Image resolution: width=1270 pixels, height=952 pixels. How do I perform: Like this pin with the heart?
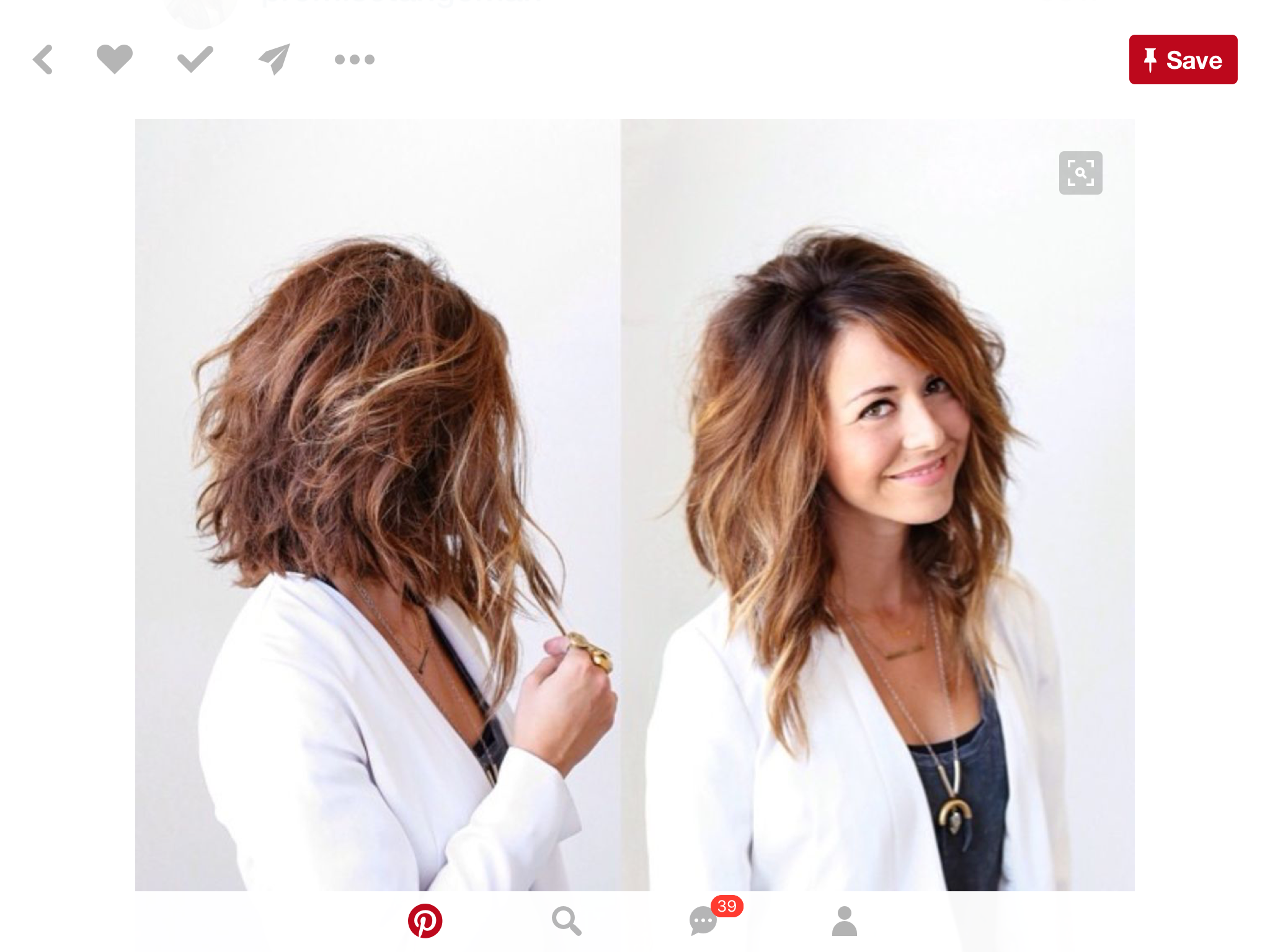click(115, 59)
